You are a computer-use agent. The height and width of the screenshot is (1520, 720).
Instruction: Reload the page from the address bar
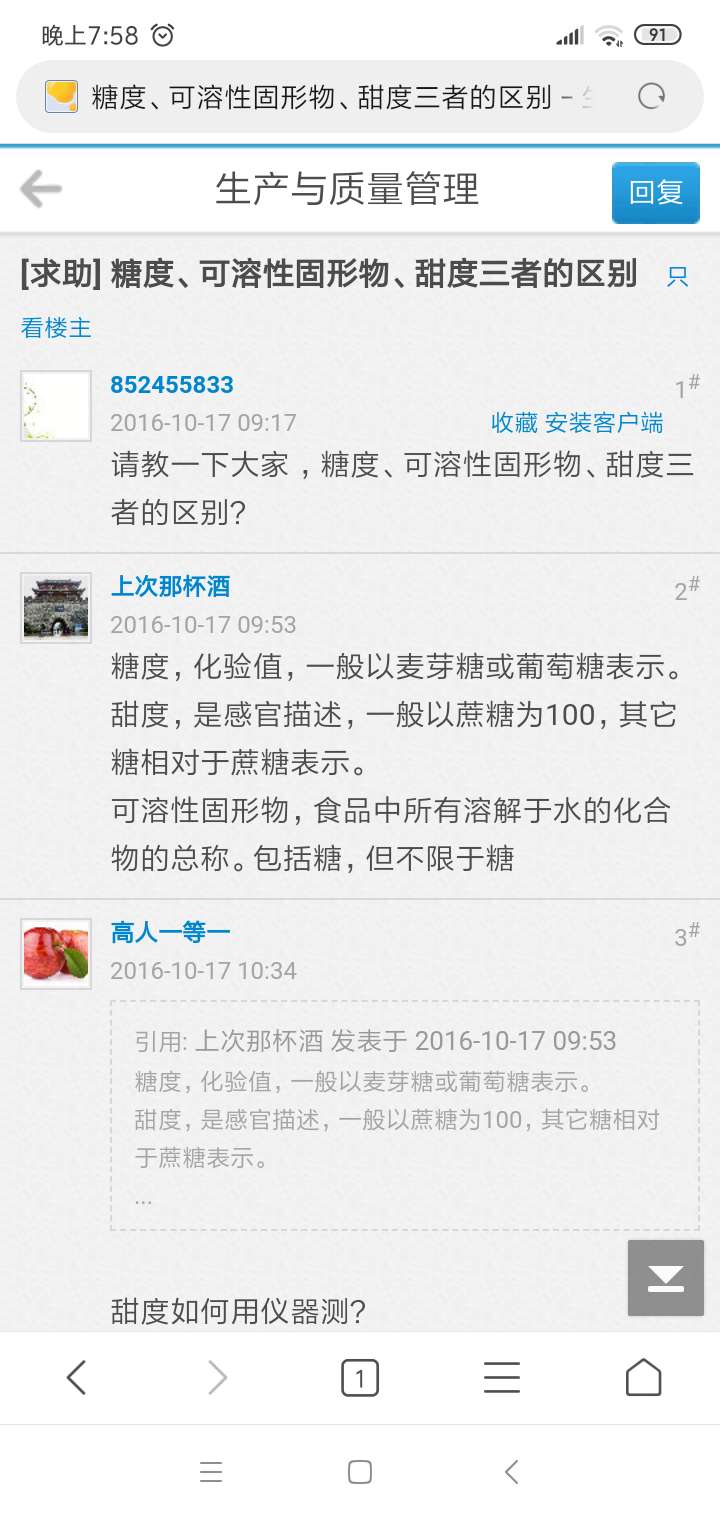point(652,97)
